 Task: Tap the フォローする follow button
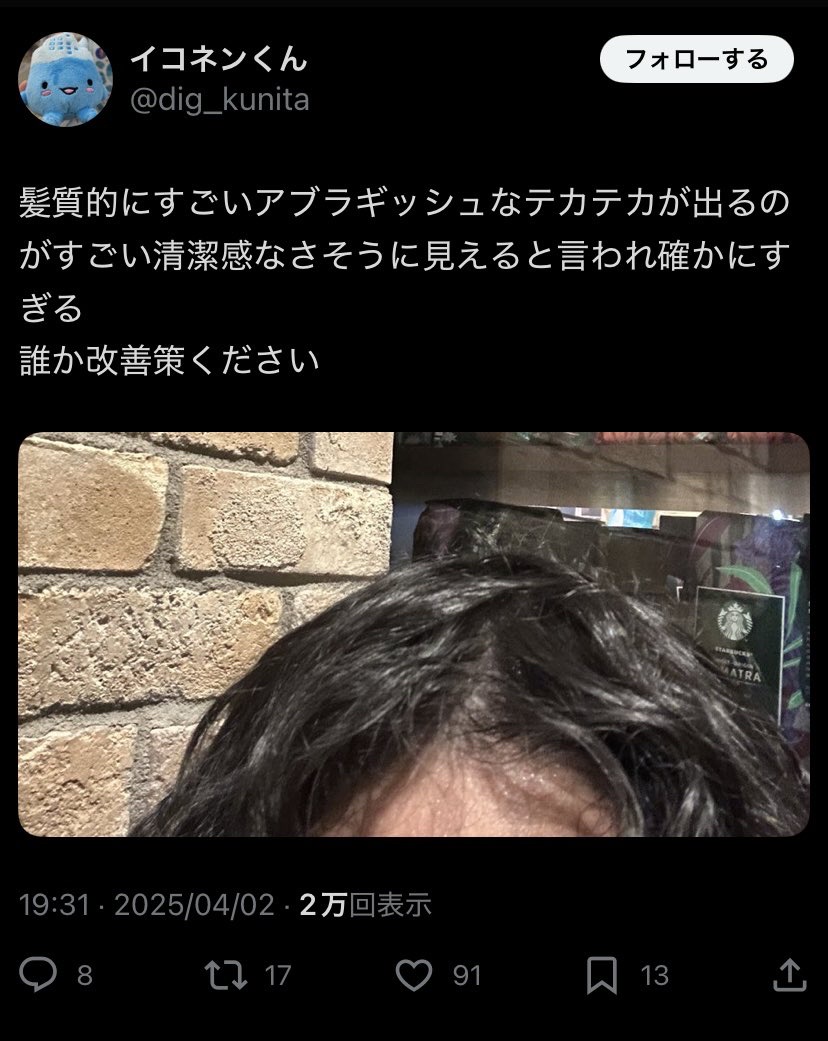click(696, 61)
